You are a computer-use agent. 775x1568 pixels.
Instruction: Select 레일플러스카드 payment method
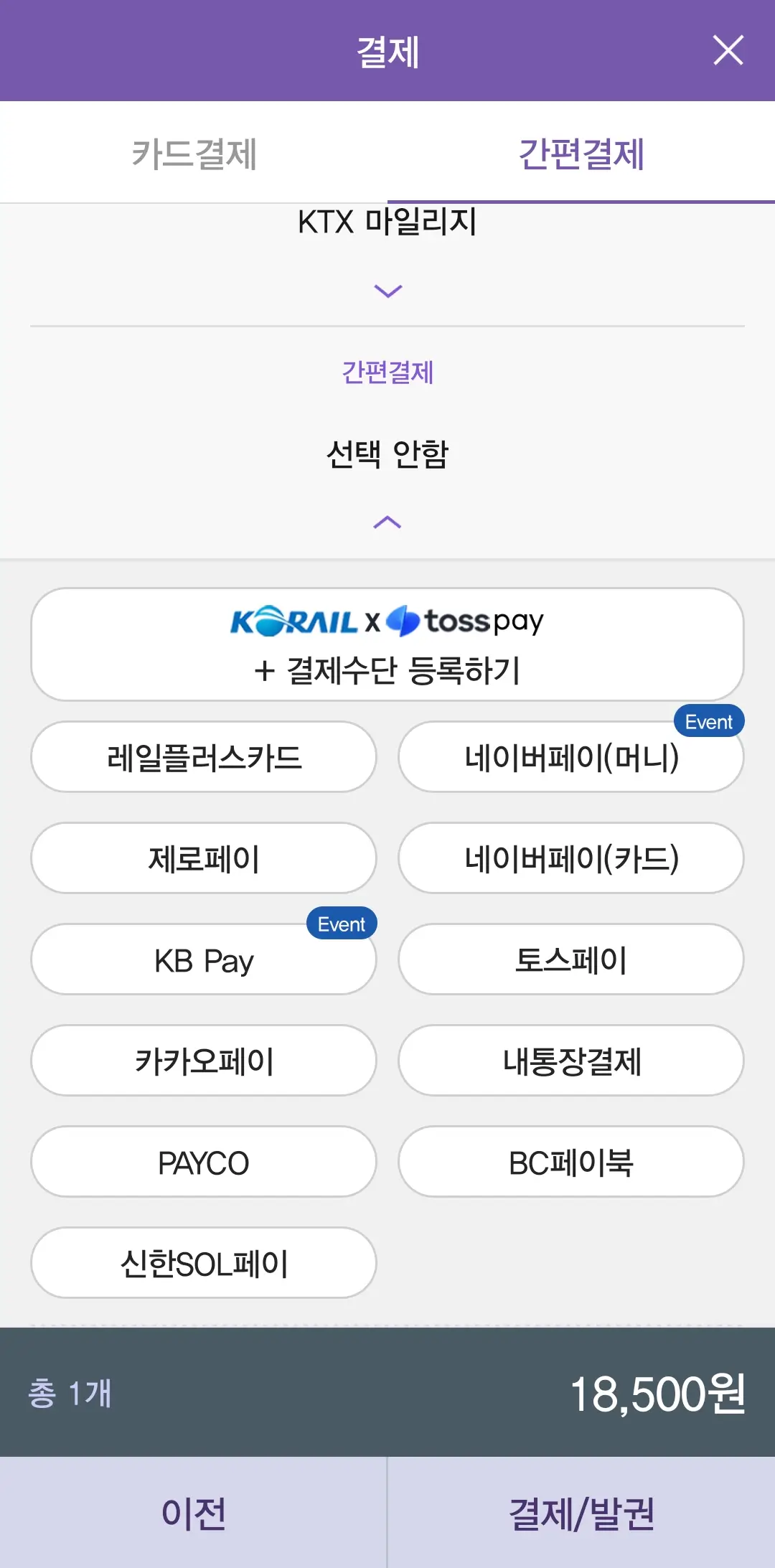click(x=203, y=756)
